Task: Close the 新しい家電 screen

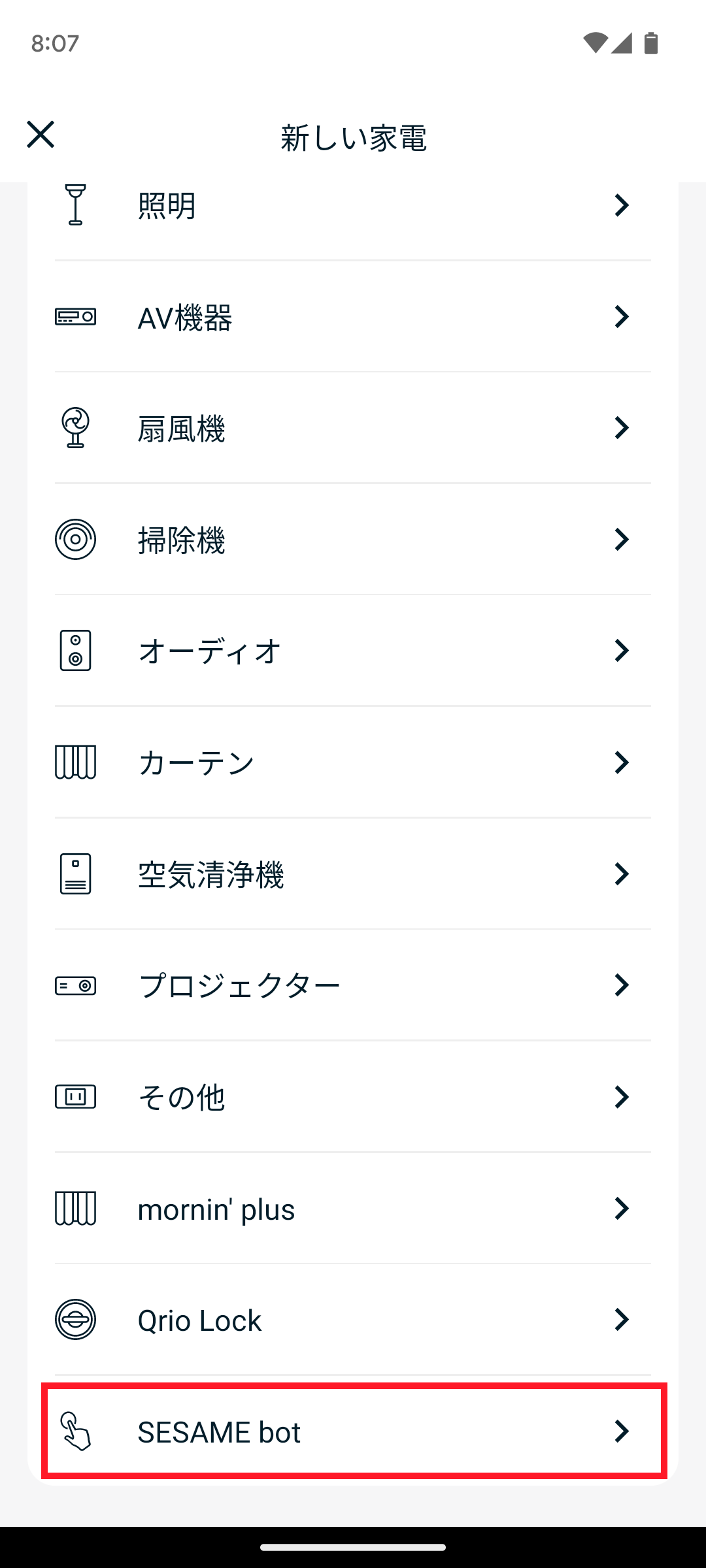Action: 41,135
